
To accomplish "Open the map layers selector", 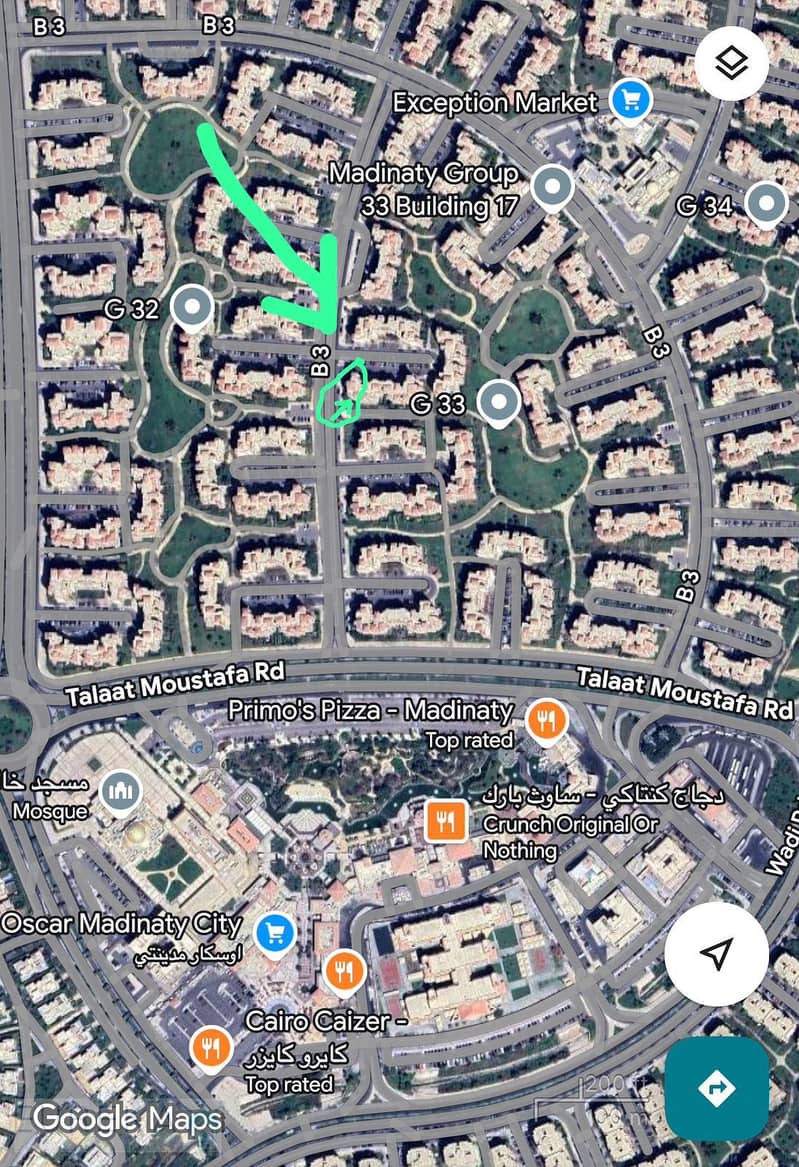I will [x=732, y=64].
